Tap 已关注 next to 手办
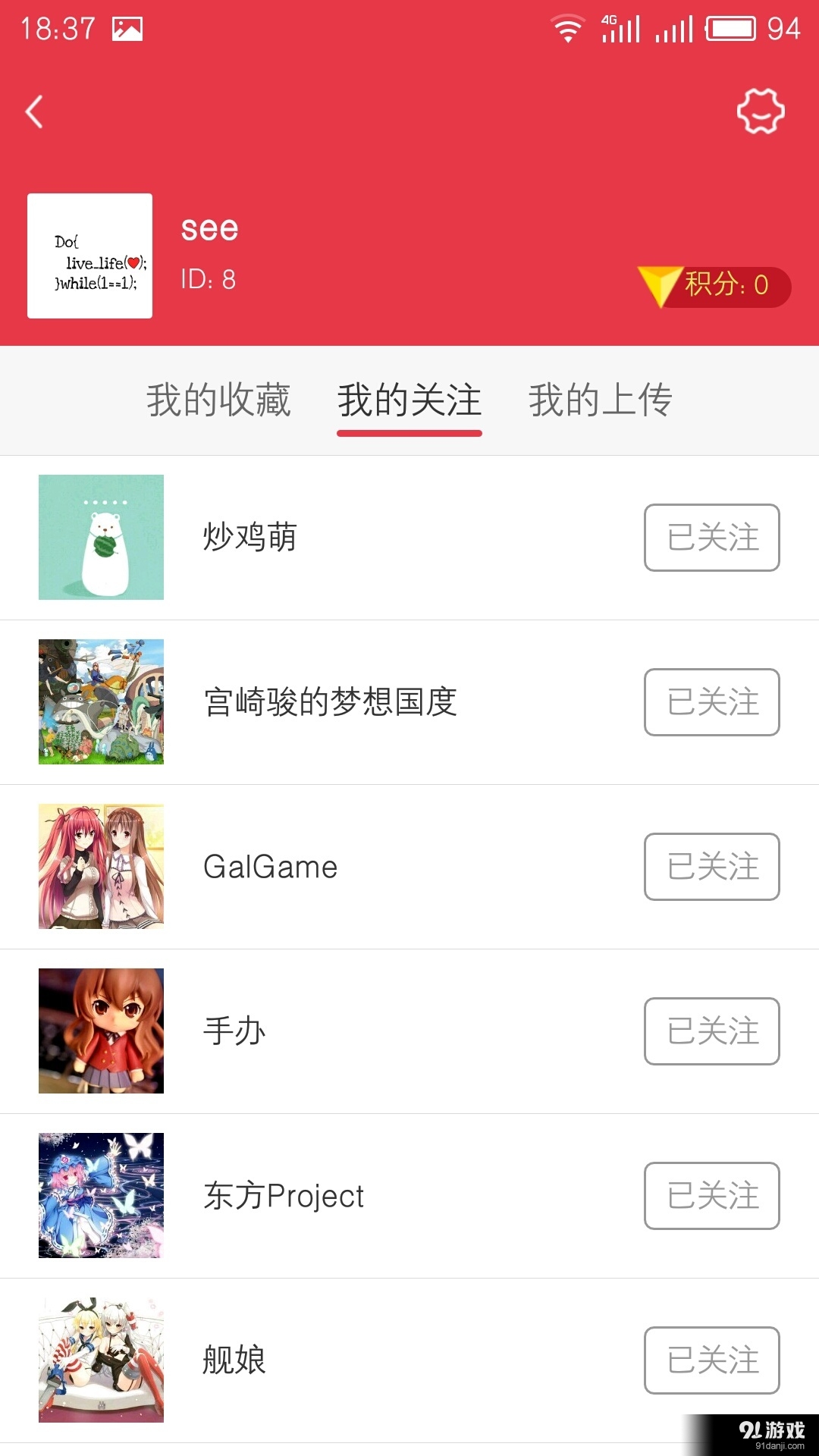819x1456 pixels. 711,1031
